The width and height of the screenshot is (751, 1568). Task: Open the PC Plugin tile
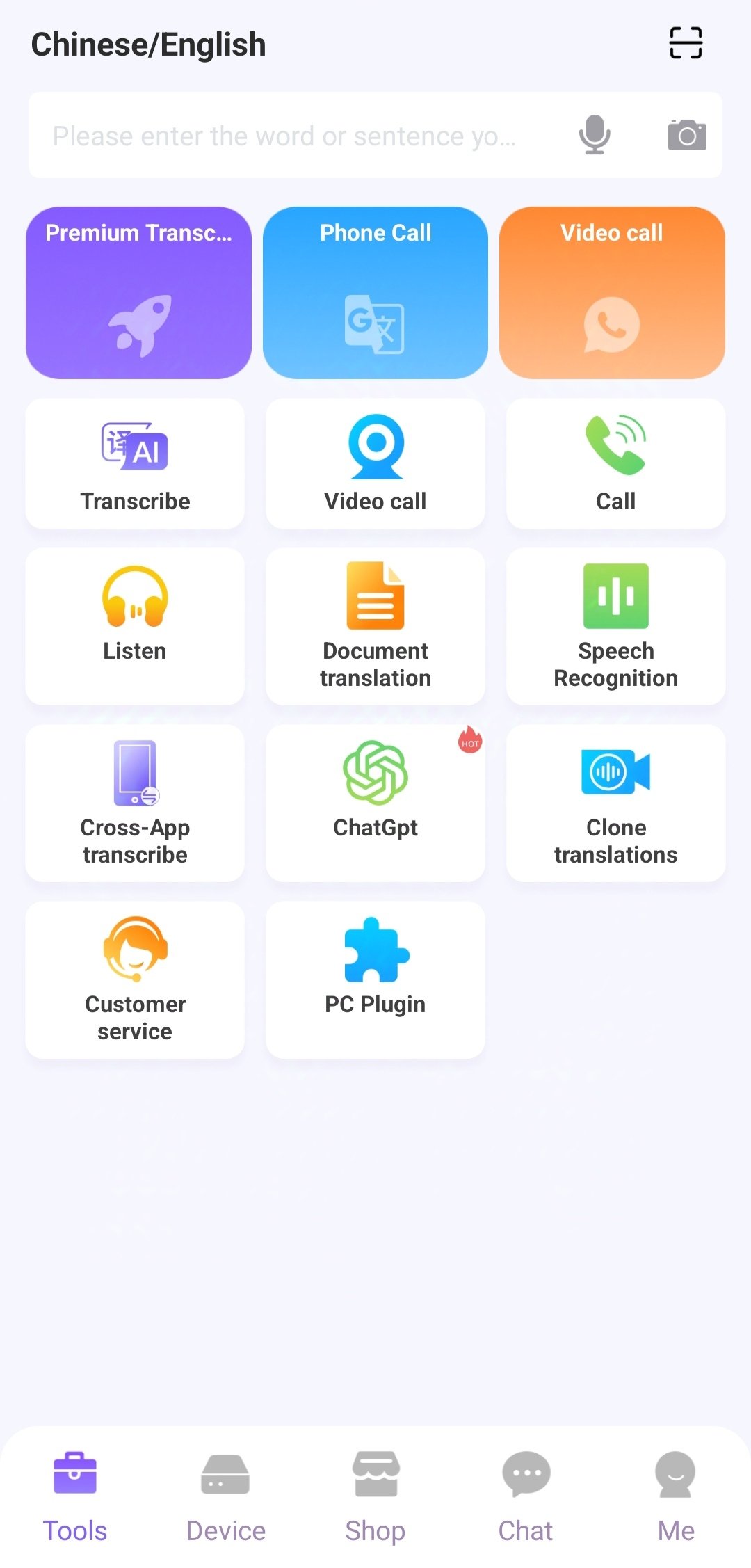pos(375,979)
